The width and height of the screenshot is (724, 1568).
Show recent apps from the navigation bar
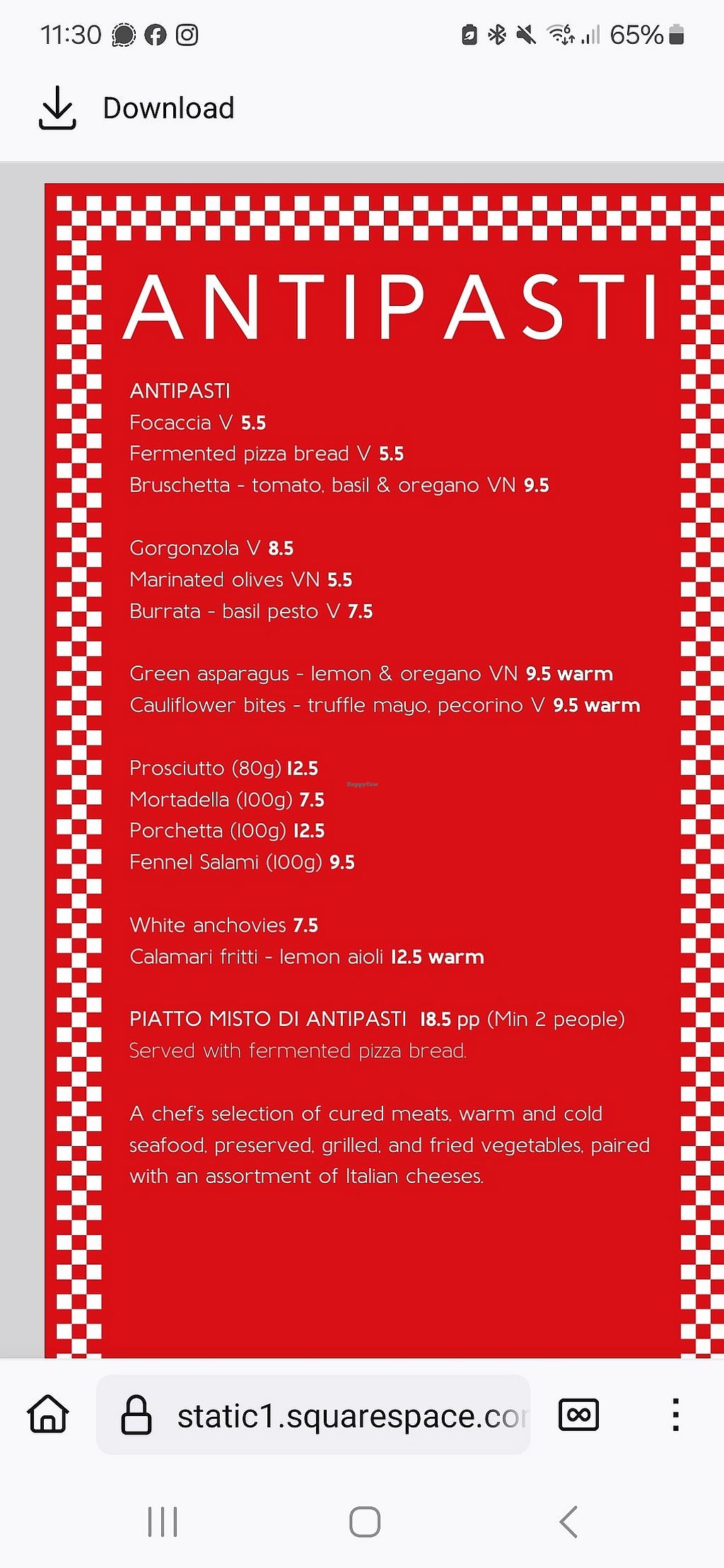pyautogui.click(x=163, y=1521)
